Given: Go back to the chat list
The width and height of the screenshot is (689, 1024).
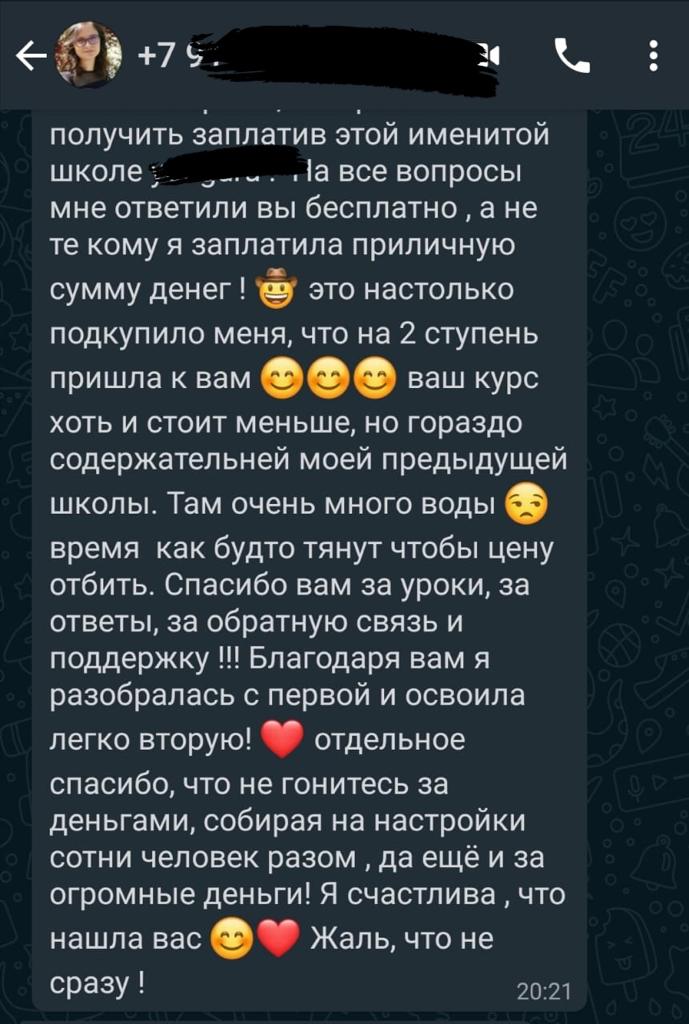Looking at the screenshot, I should tap(30, 56).
